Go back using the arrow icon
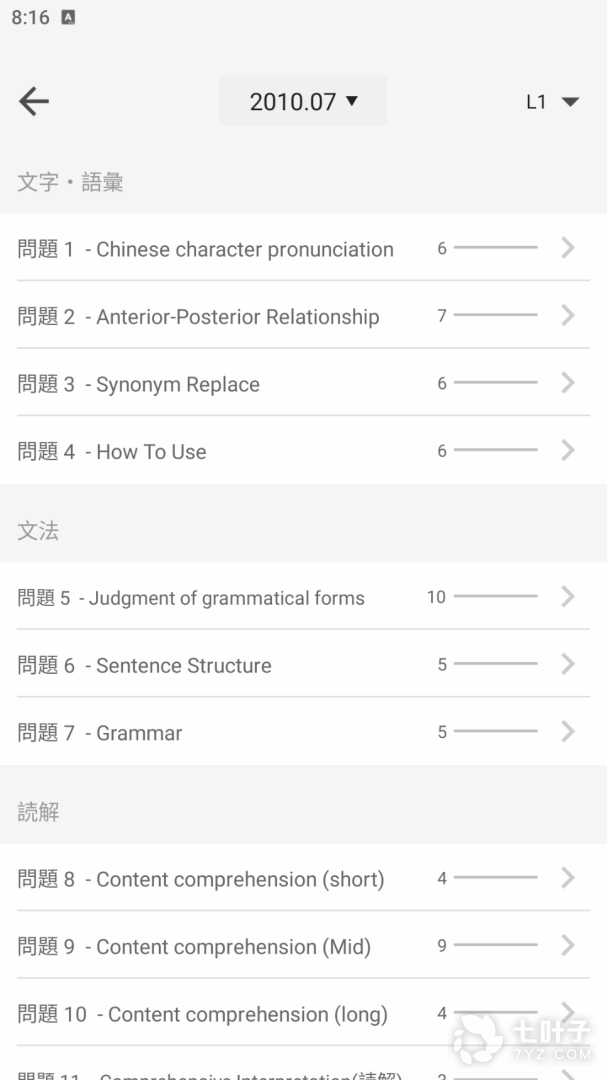The width and height of the screenshot is (607, 1080). pyautogui.click(x=34, y=101)
